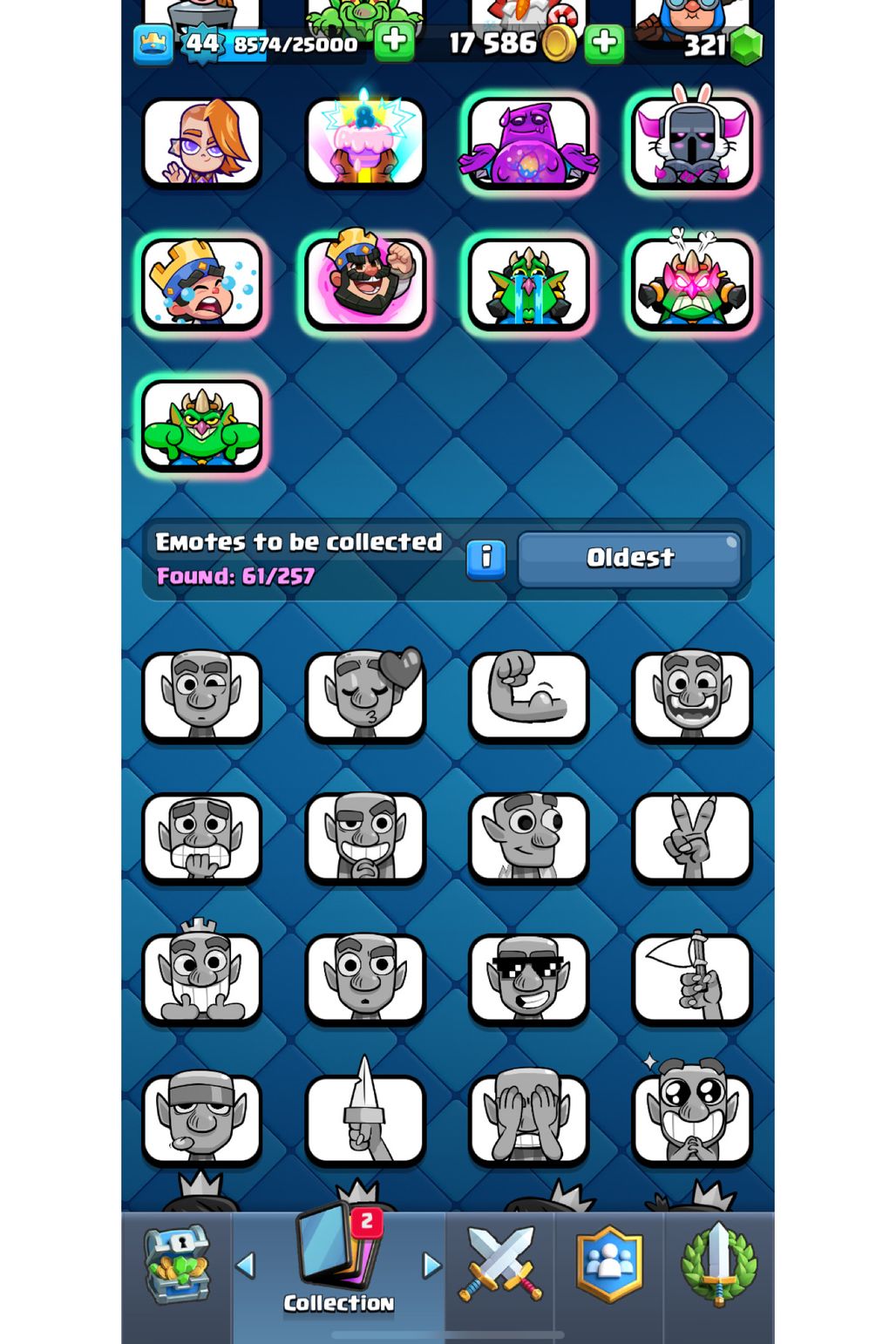Image resolution: width=896 pixels, height=1344 pixels.
Task: Select the bunny-eared P.E.K.K.A emote
Action: coord(692,142)
